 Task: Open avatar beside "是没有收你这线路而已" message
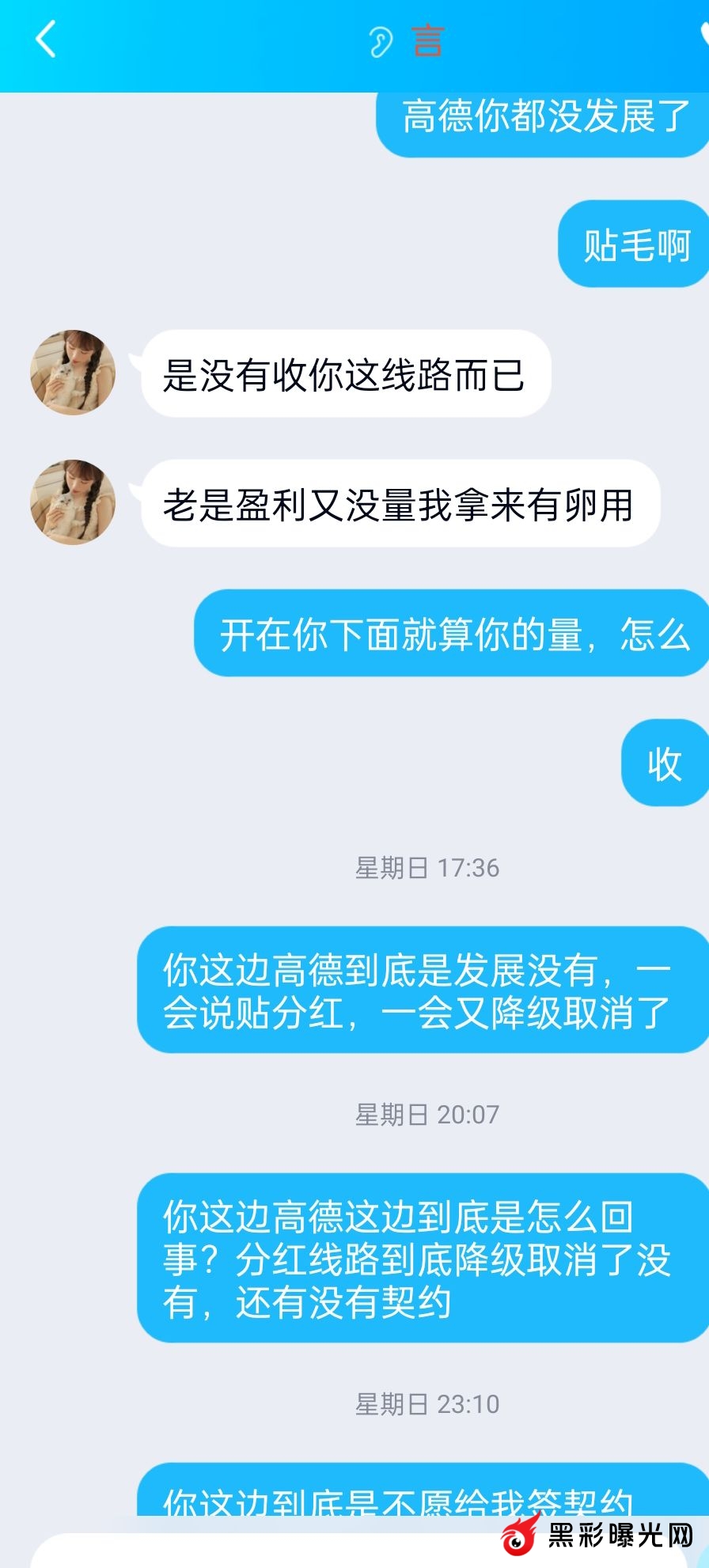pos(73,373)
